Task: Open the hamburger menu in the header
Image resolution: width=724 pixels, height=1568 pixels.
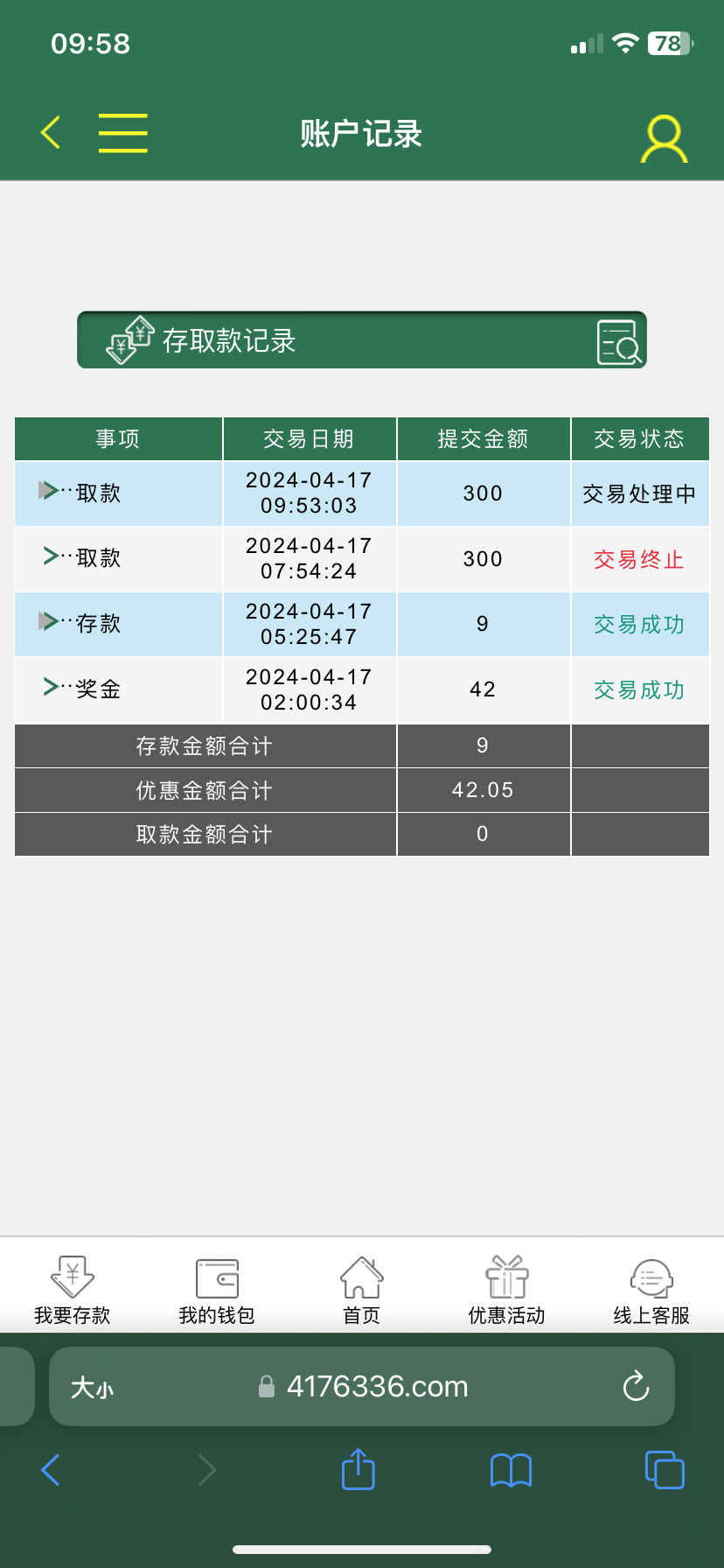Action: pyautogui.click(x=122, y=133)
